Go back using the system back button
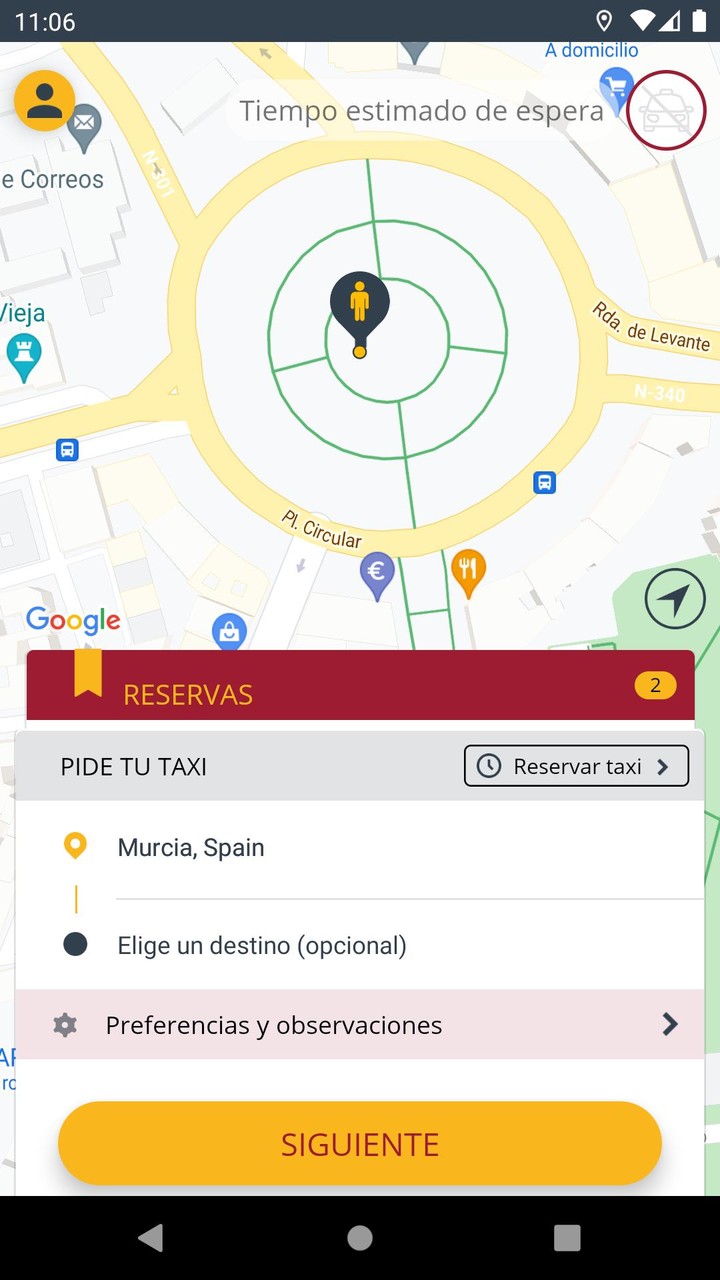 151,1238
